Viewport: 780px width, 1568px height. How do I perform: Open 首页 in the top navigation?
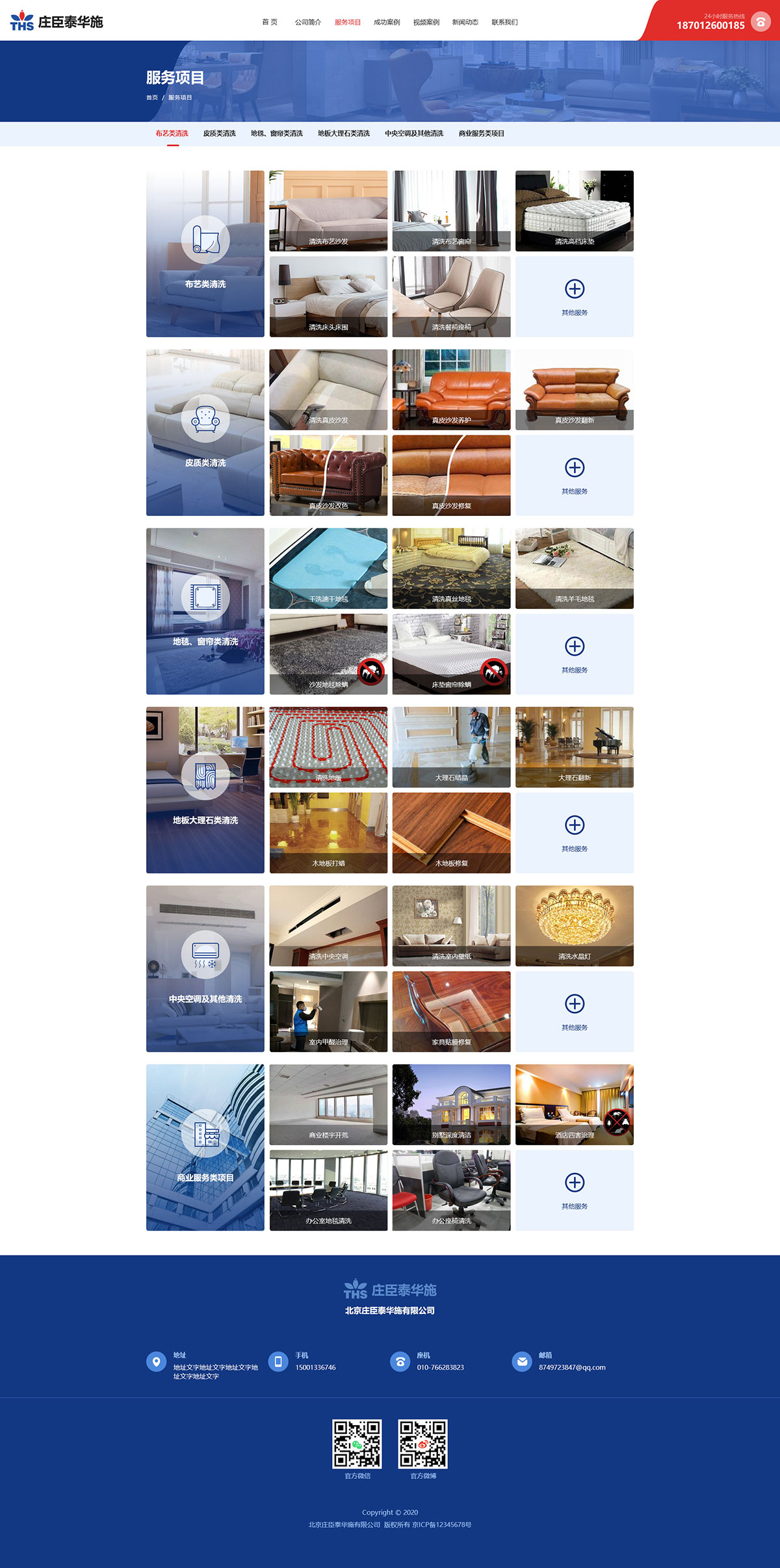tap(270, 22)
